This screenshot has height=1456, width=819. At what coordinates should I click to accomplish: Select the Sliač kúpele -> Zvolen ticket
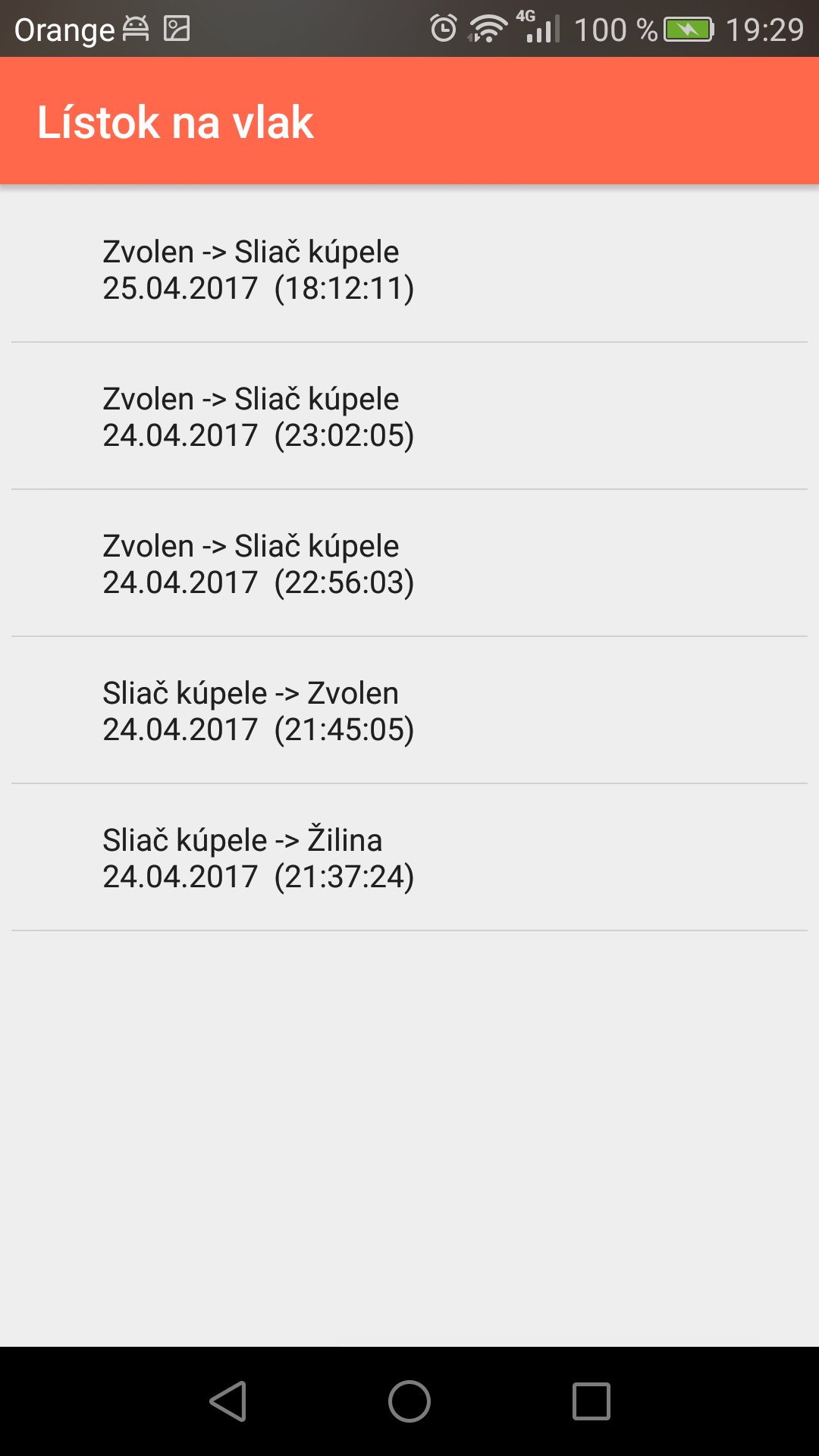258,711
